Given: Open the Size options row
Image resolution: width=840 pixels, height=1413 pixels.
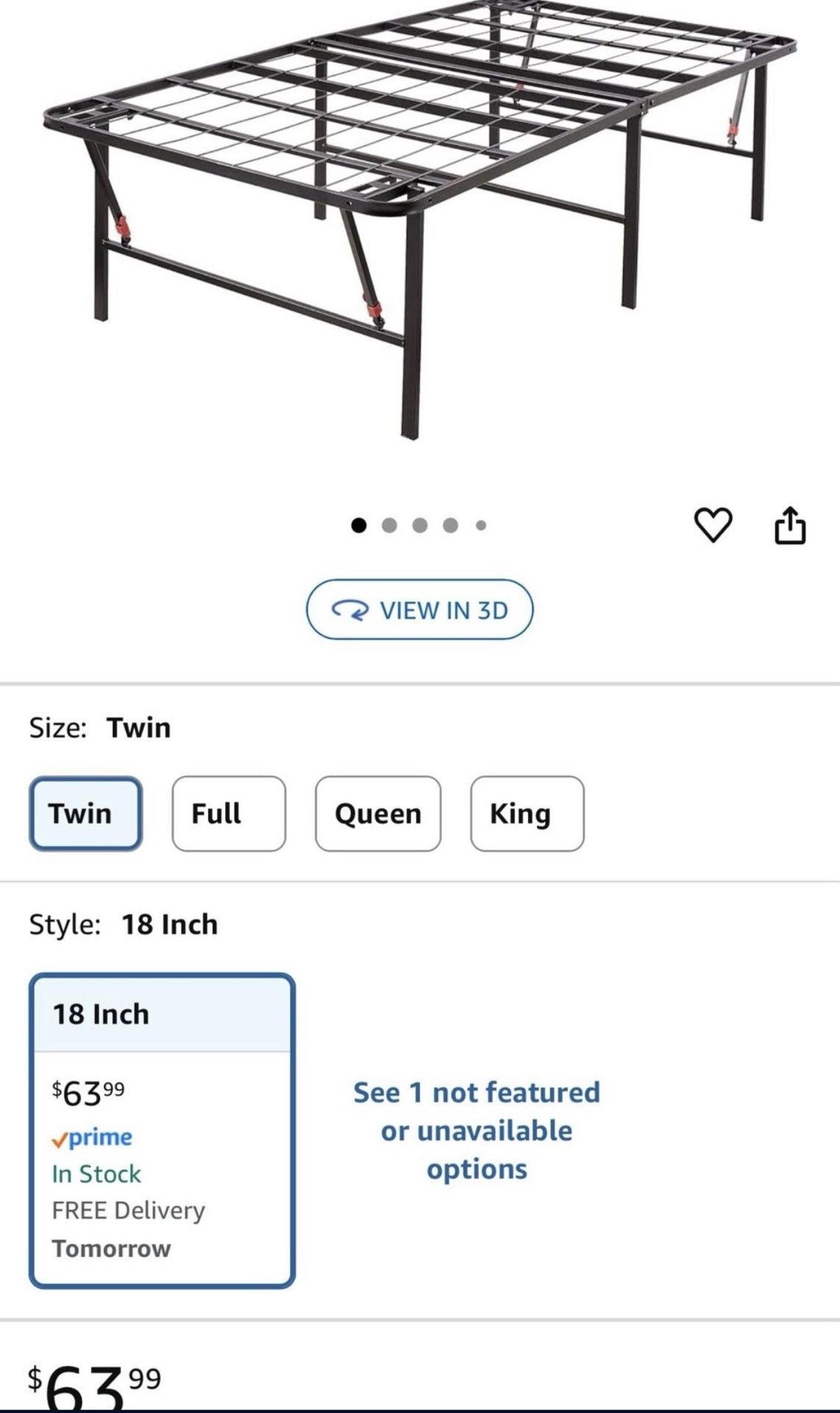Looking at the screenshot, I should click(99, 726).
